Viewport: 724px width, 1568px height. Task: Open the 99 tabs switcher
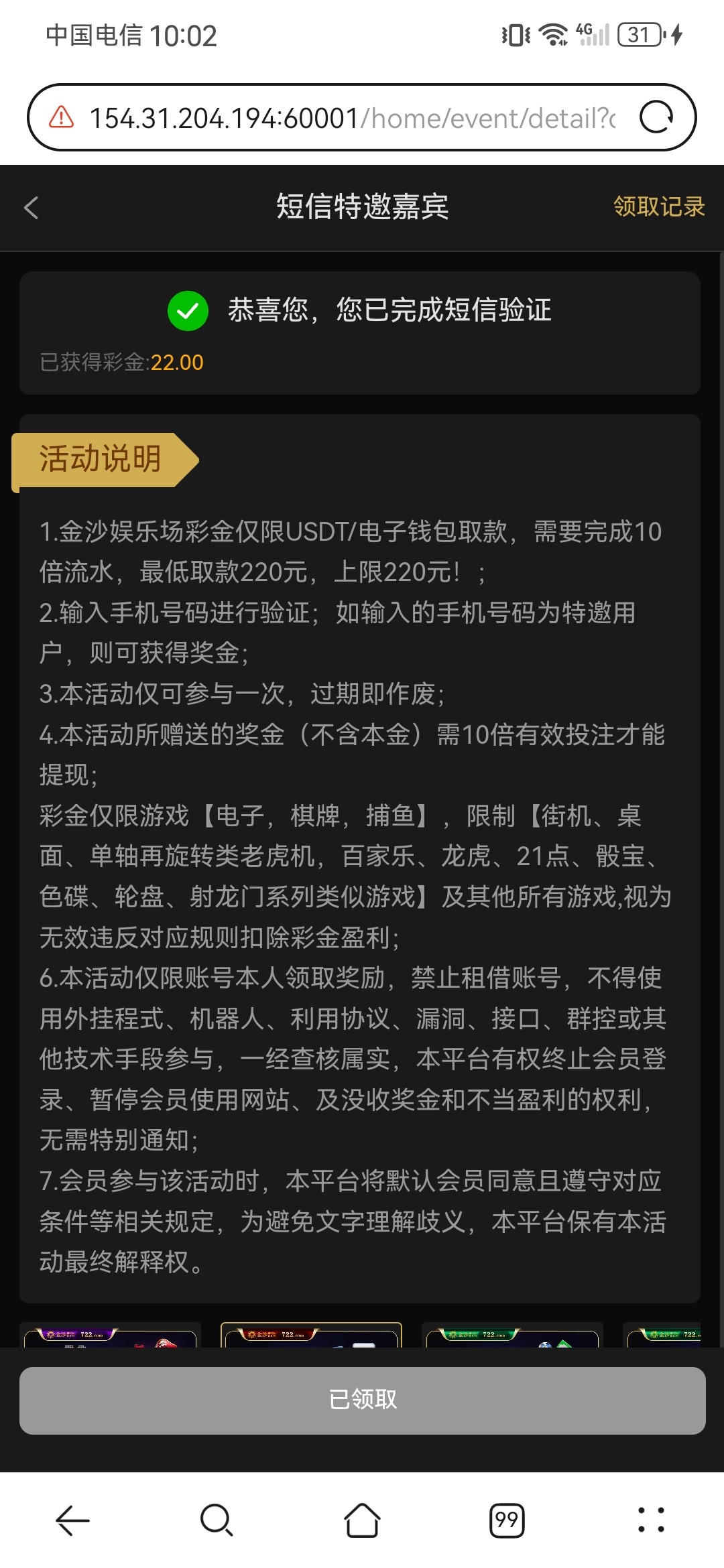point(507,1520)
